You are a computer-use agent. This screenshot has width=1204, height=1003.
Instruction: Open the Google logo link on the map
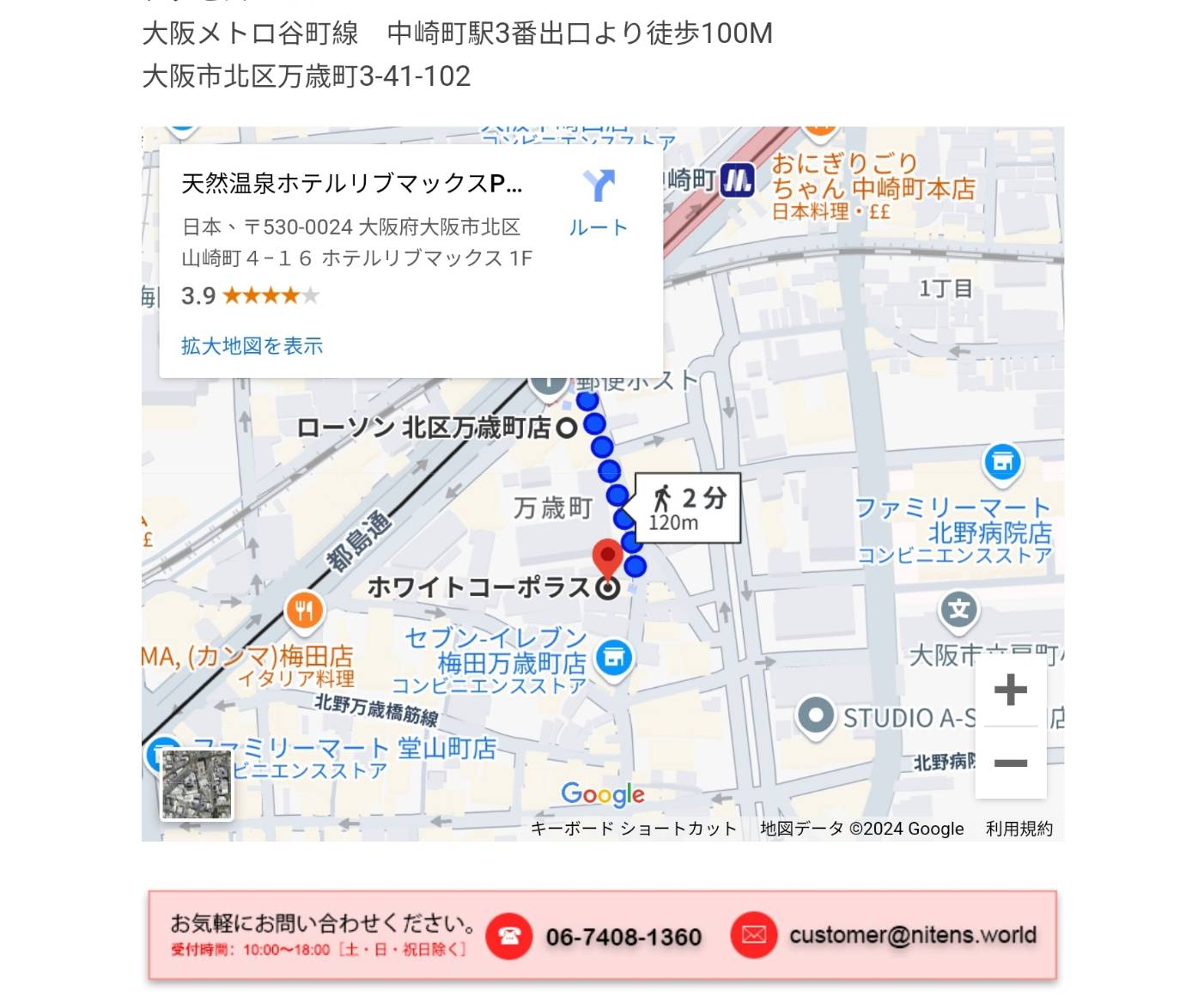(x=603, y=794)
